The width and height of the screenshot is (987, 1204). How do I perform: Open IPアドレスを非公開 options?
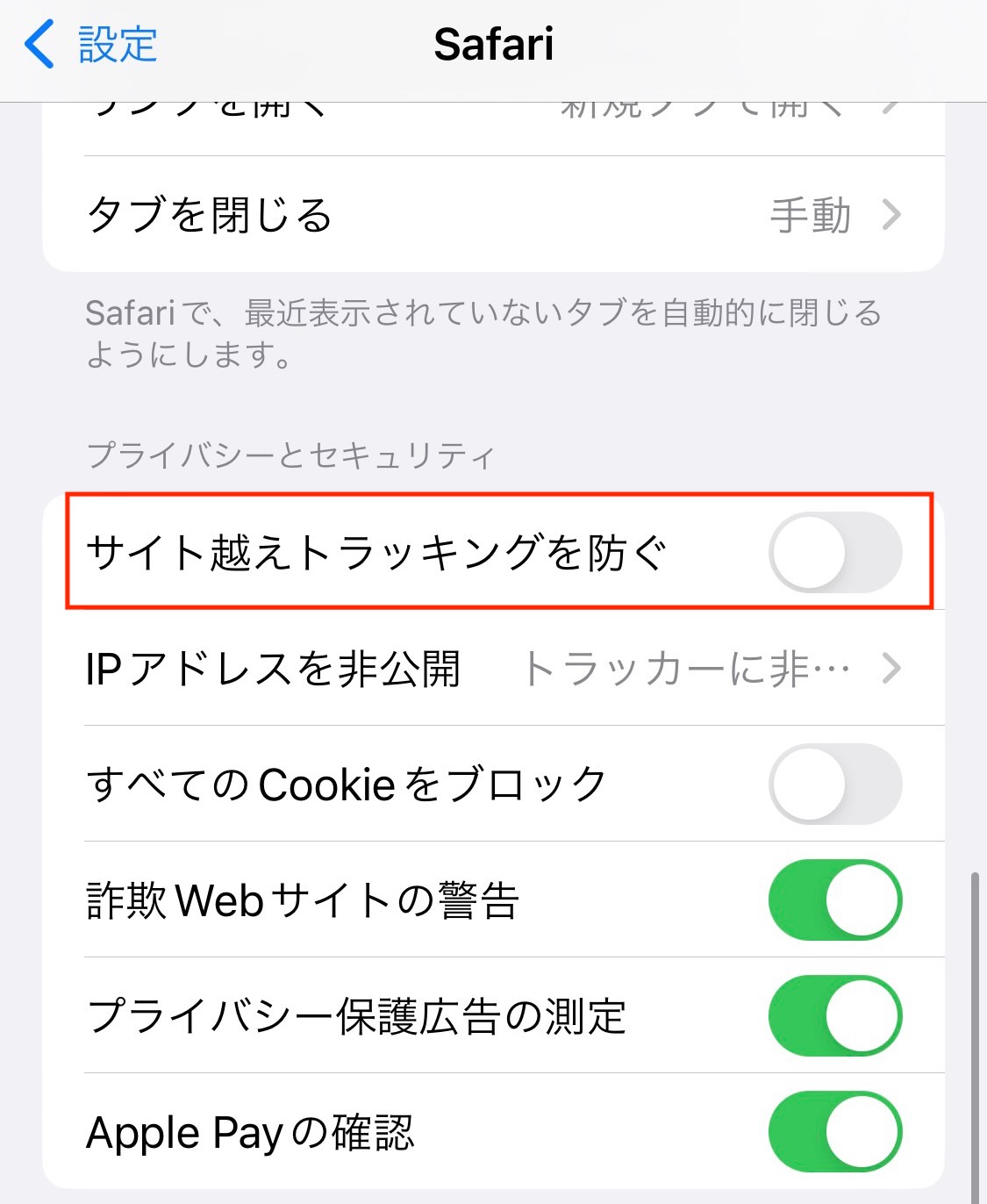pos(493,669)
